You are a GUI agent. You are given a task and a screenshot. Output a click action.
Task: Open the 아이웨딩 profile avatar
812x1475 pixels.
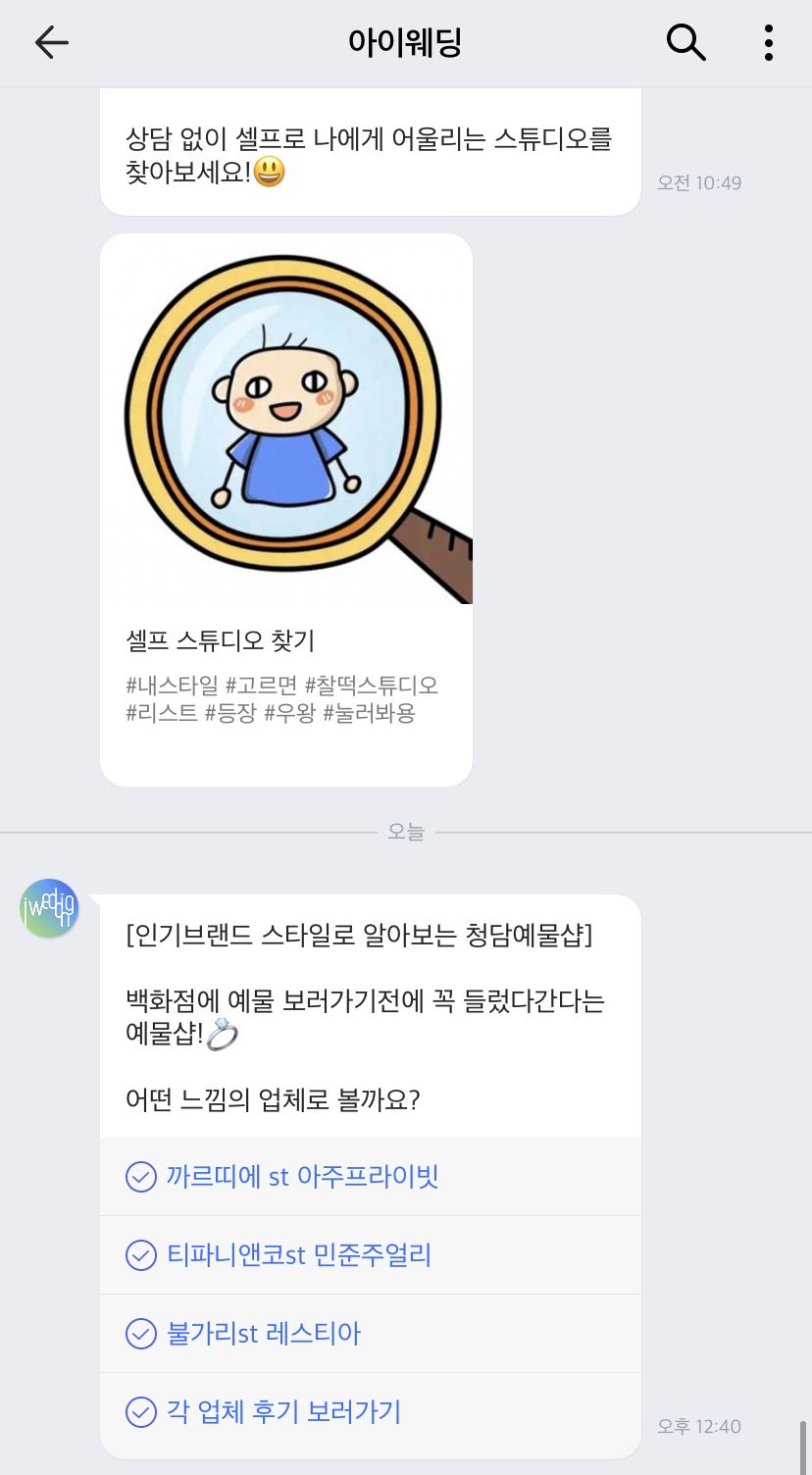tap(49, 908)
